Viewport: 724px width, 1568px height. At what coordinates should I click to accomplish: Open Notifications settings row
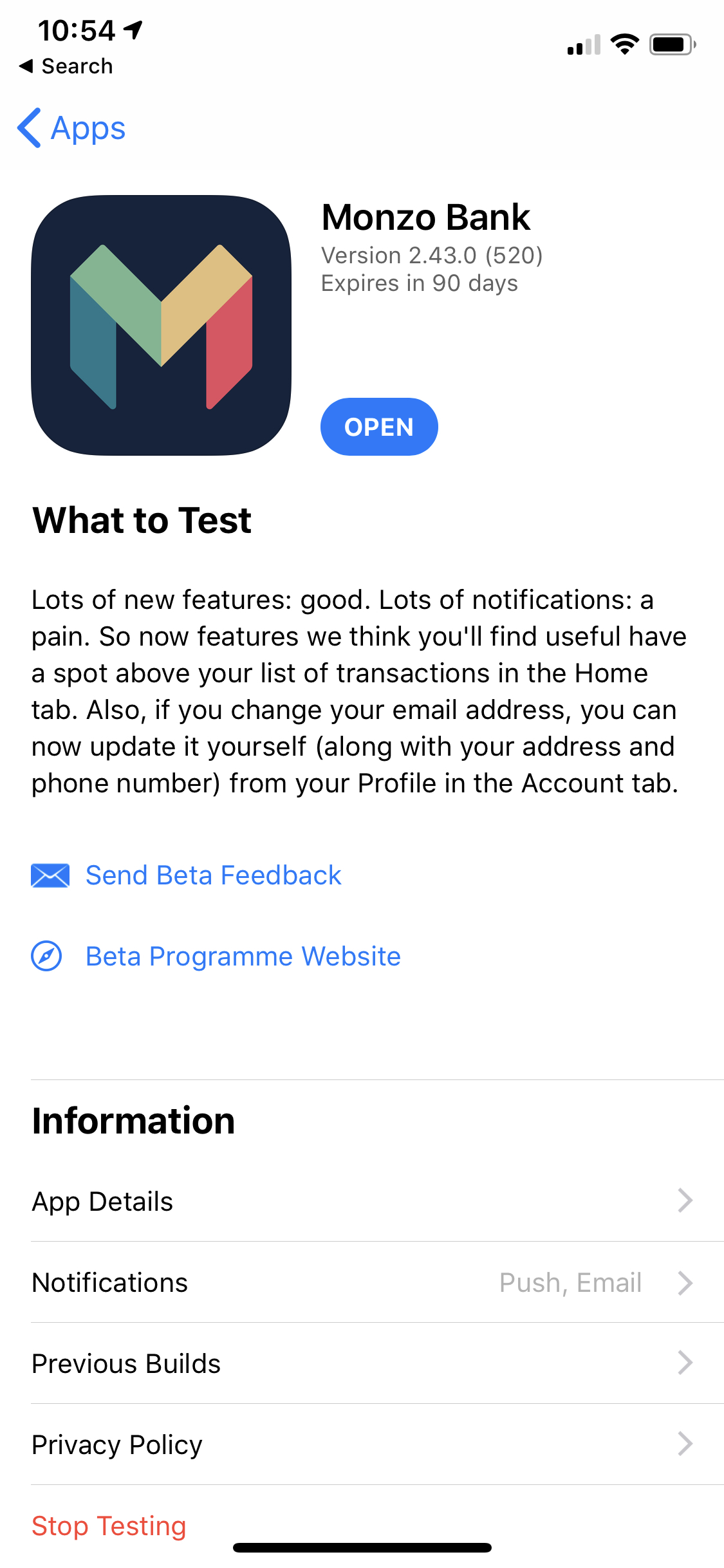[x=377, y=1282]
